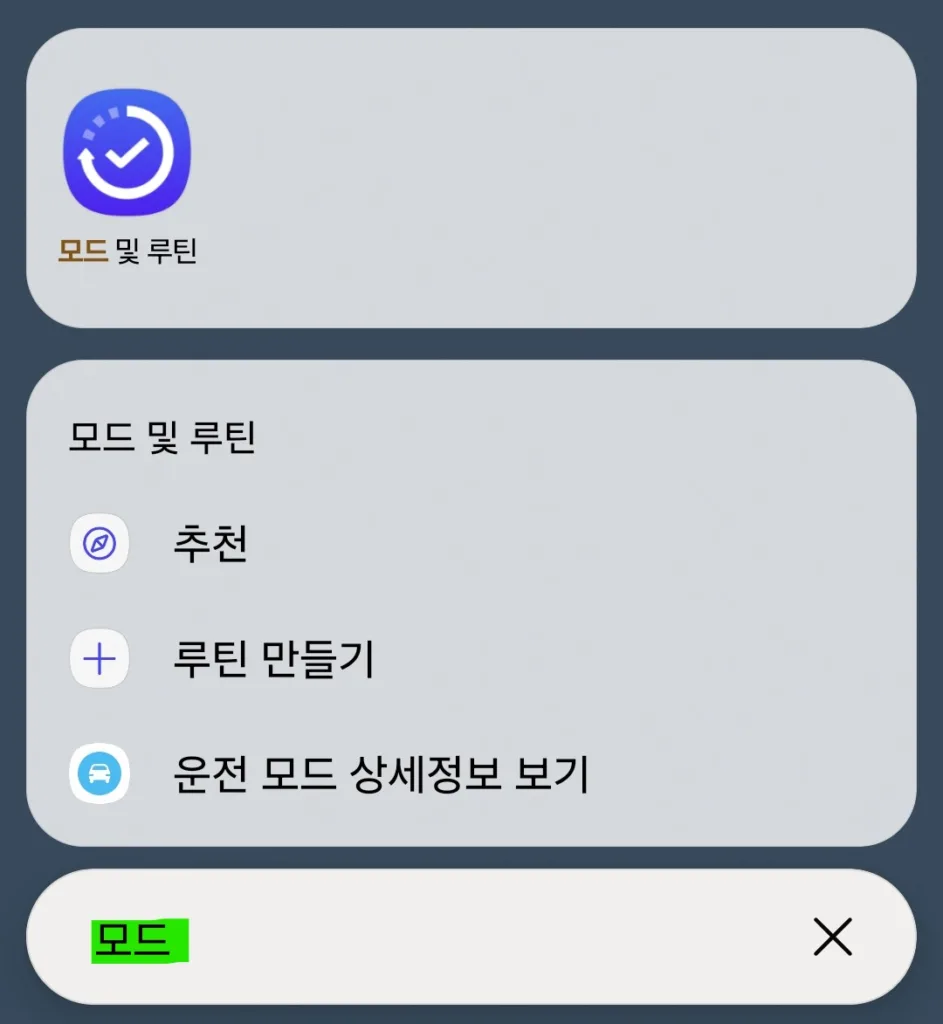Clear the search with the X button
The width and height of the screenshot is (943, 1024).
tap(833, 938)
